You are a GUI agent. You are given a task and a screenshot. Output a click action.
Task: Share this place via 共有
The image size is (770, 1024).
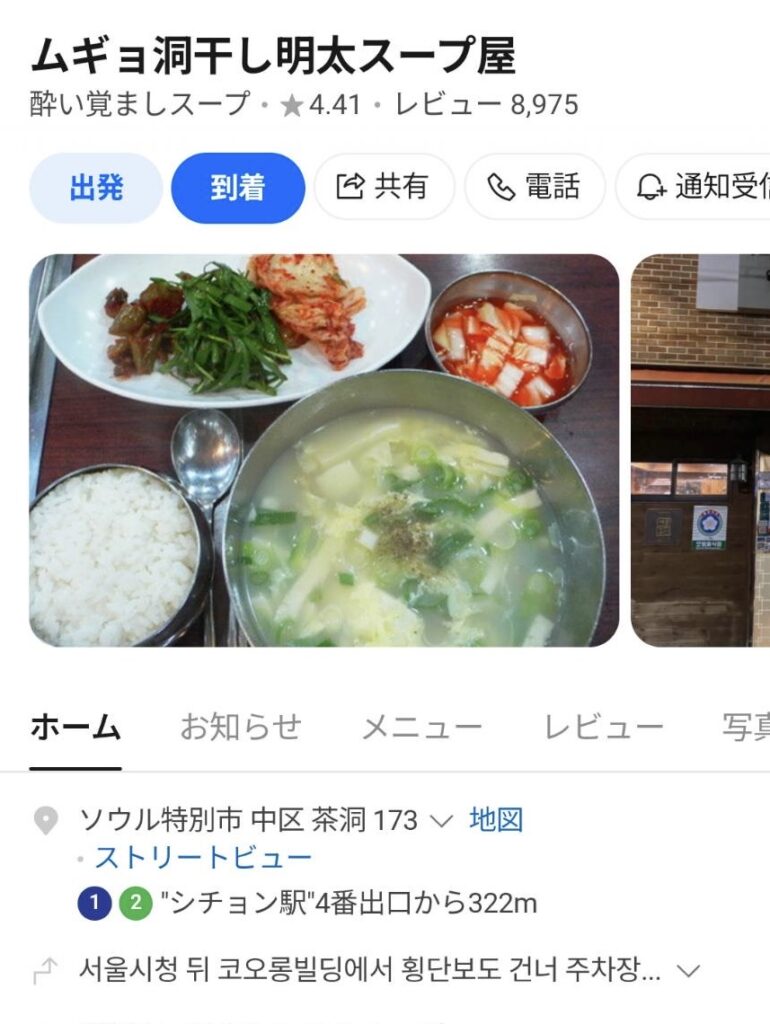(384, 187)
